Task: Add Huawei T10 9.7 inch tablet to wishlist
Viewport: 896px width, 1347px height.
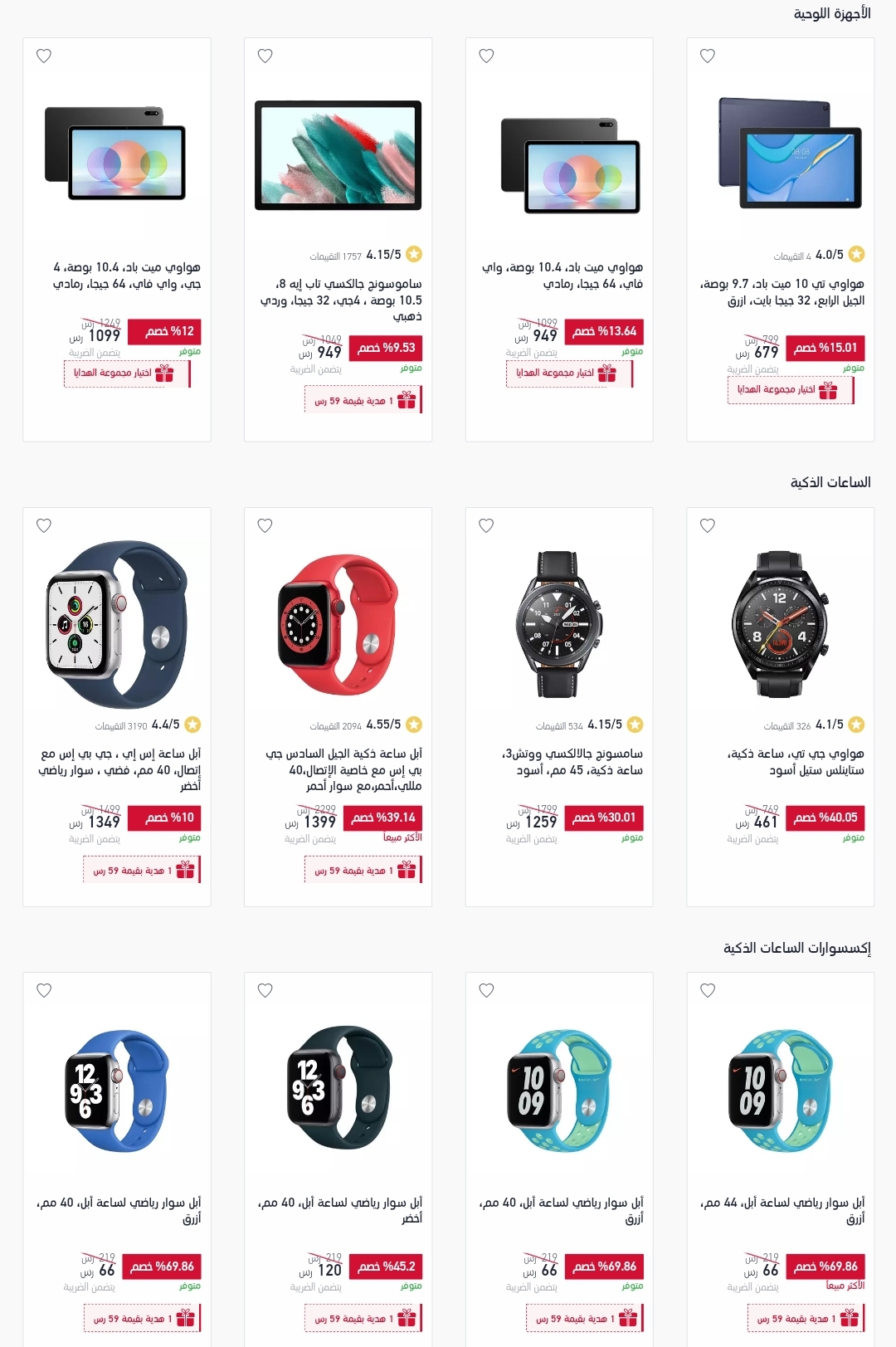Action: click(707, 56)
